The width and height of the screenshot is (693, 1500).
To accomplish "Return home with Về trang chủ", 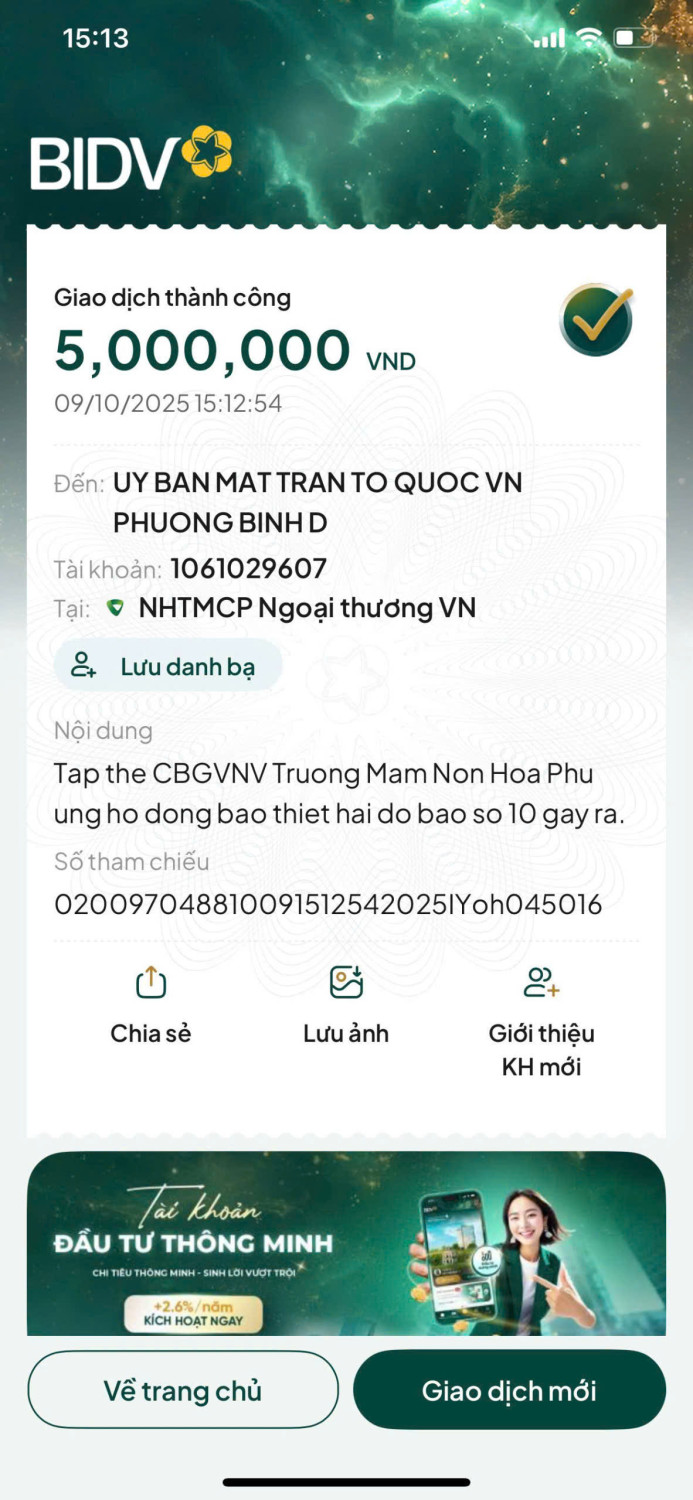I will [183, 1390].
